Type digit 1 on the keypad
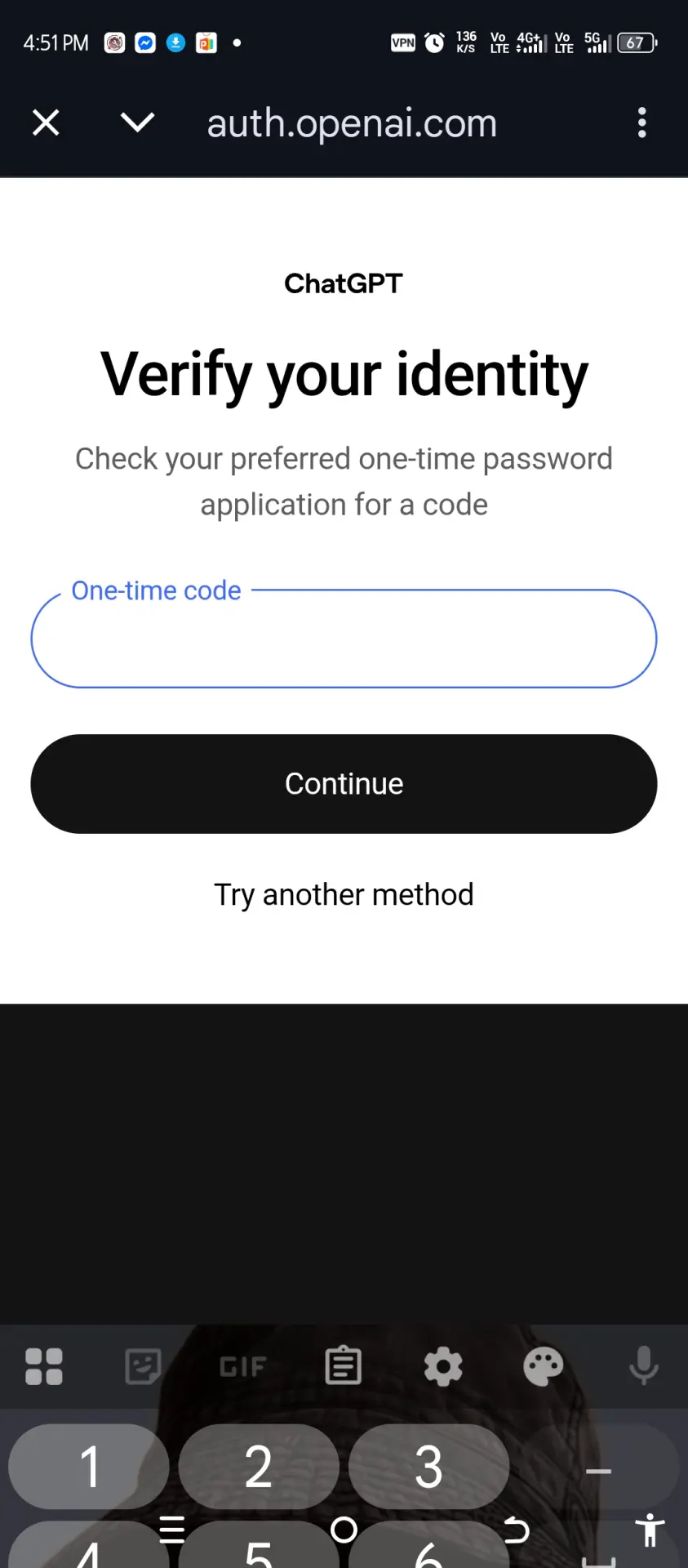 [89, 1467]
